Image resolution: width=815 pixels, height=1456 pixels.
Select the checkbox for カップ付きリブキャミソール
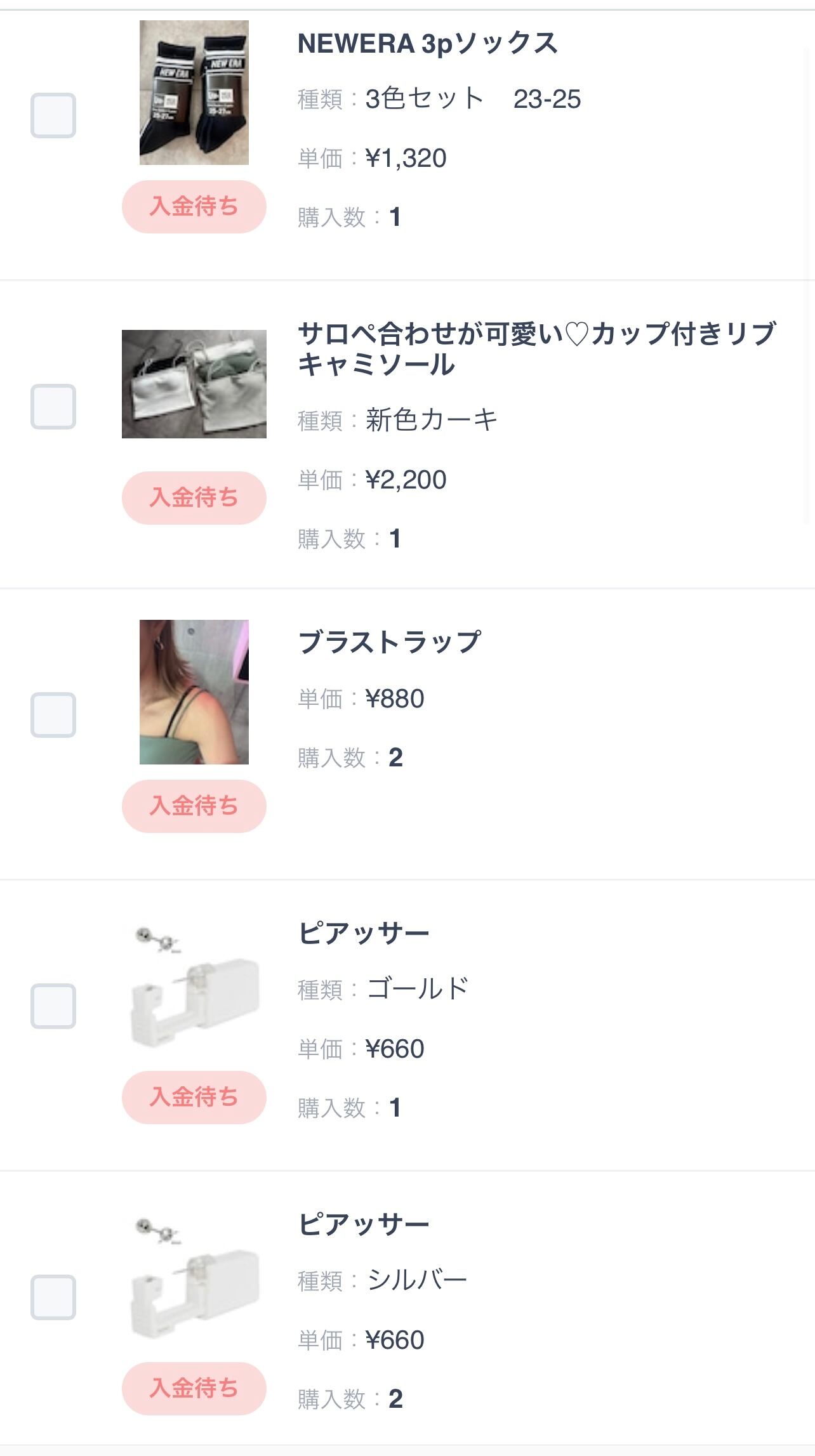(x=53, y=406)
